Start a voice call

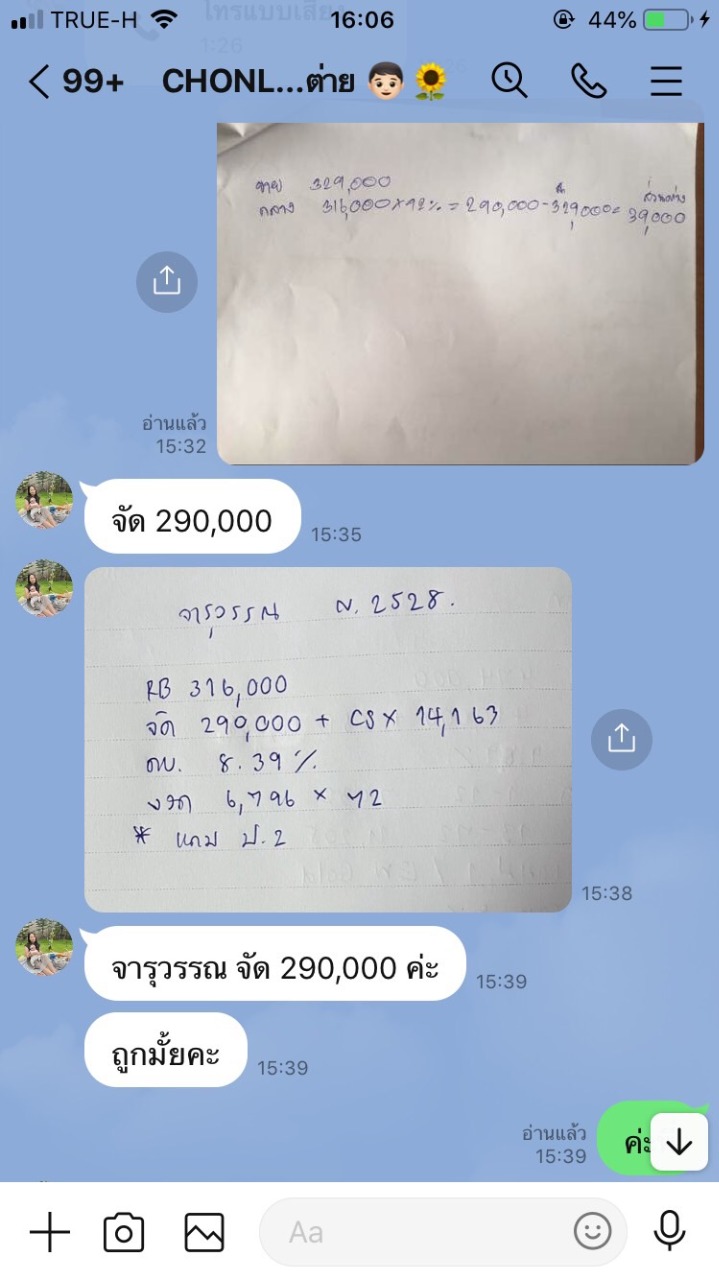coord(588,81)
